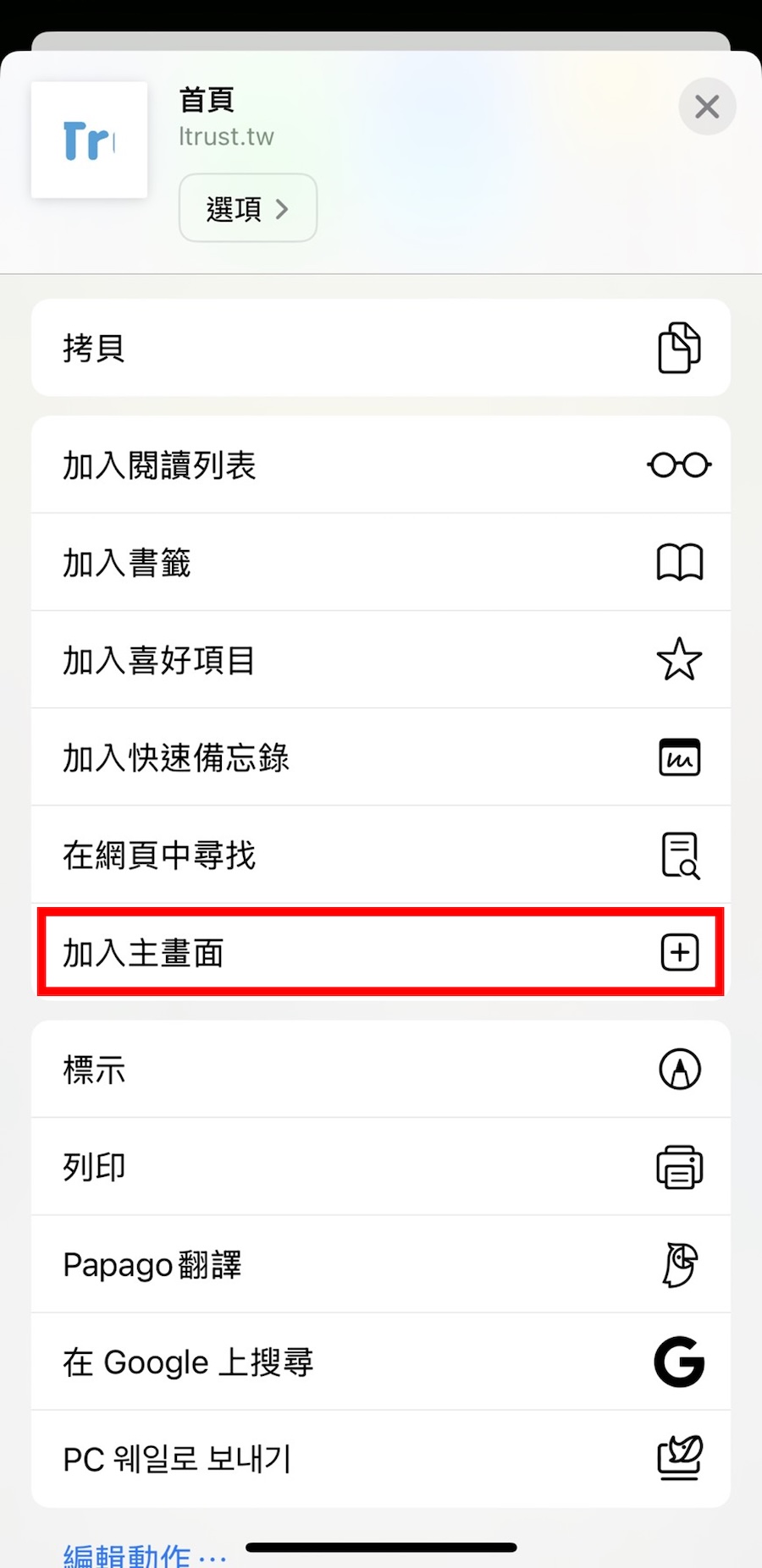Screen dimensions: 762x1568
Task: Open the 選項 options button
Action: (x=248, y=208)
